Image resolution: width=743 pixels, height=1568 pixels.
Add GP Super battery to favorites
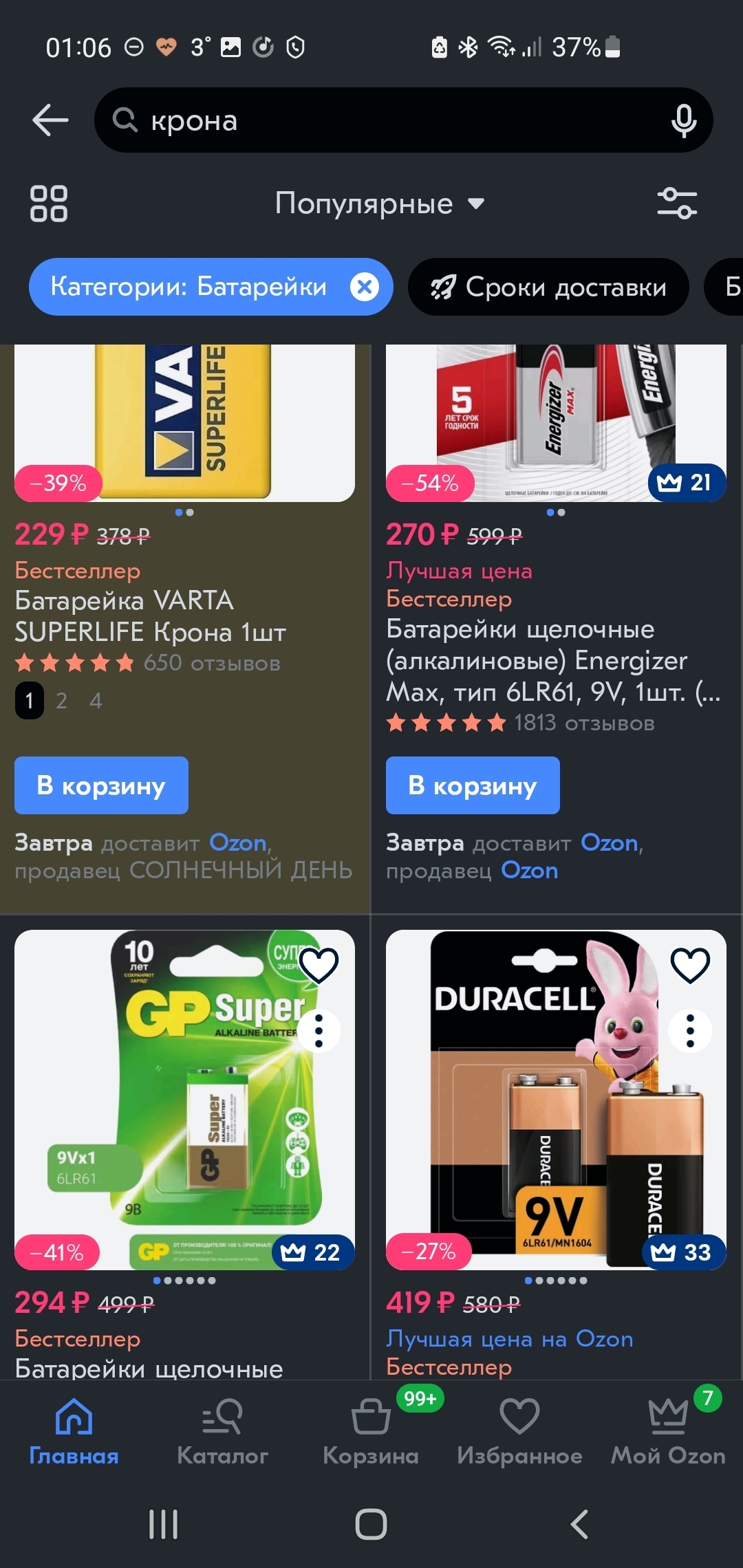[319, 965]
